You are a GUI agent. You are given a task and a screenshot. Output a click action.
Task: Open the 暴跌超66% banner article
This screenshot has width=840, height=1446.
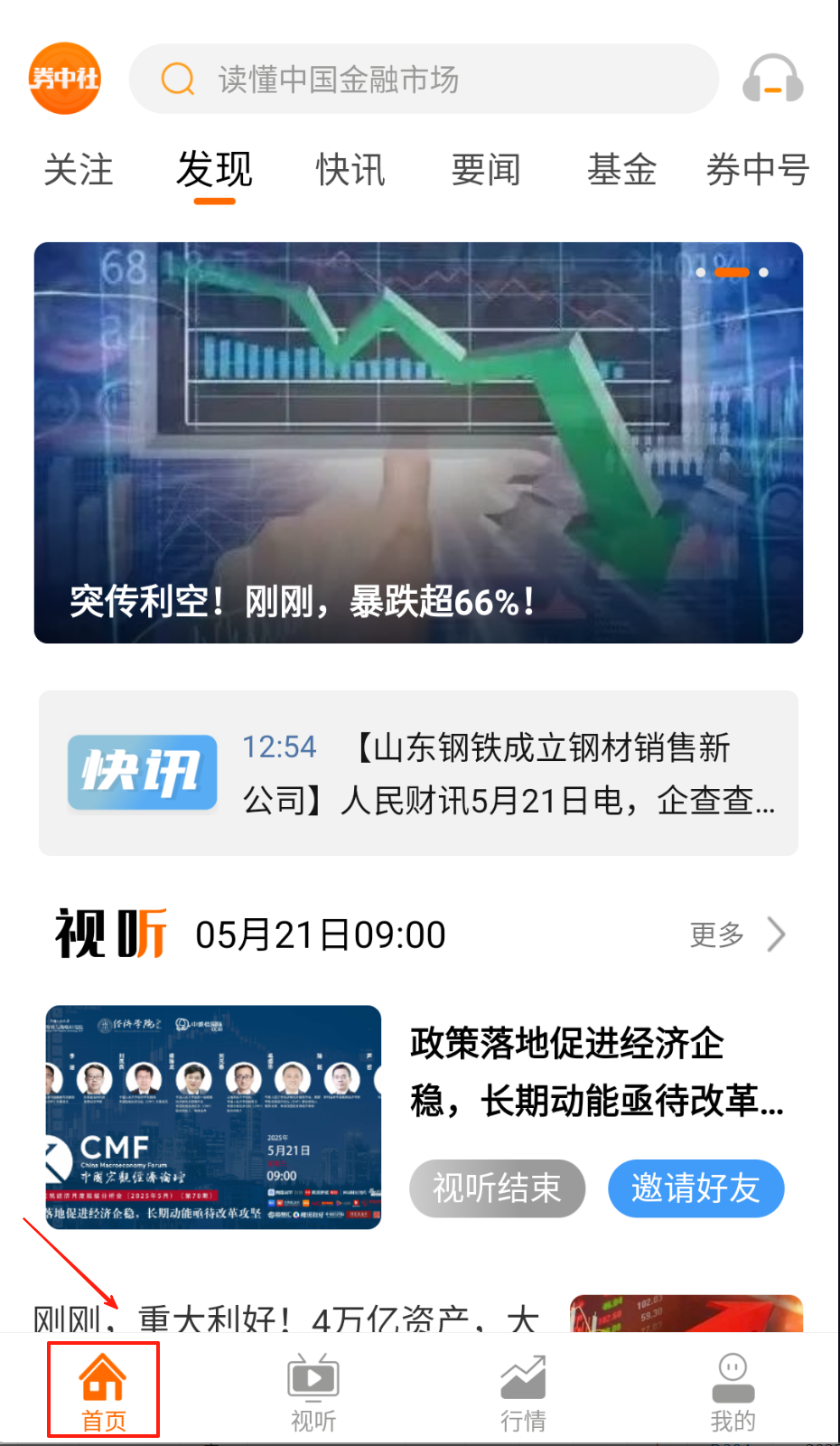[418, 443]
